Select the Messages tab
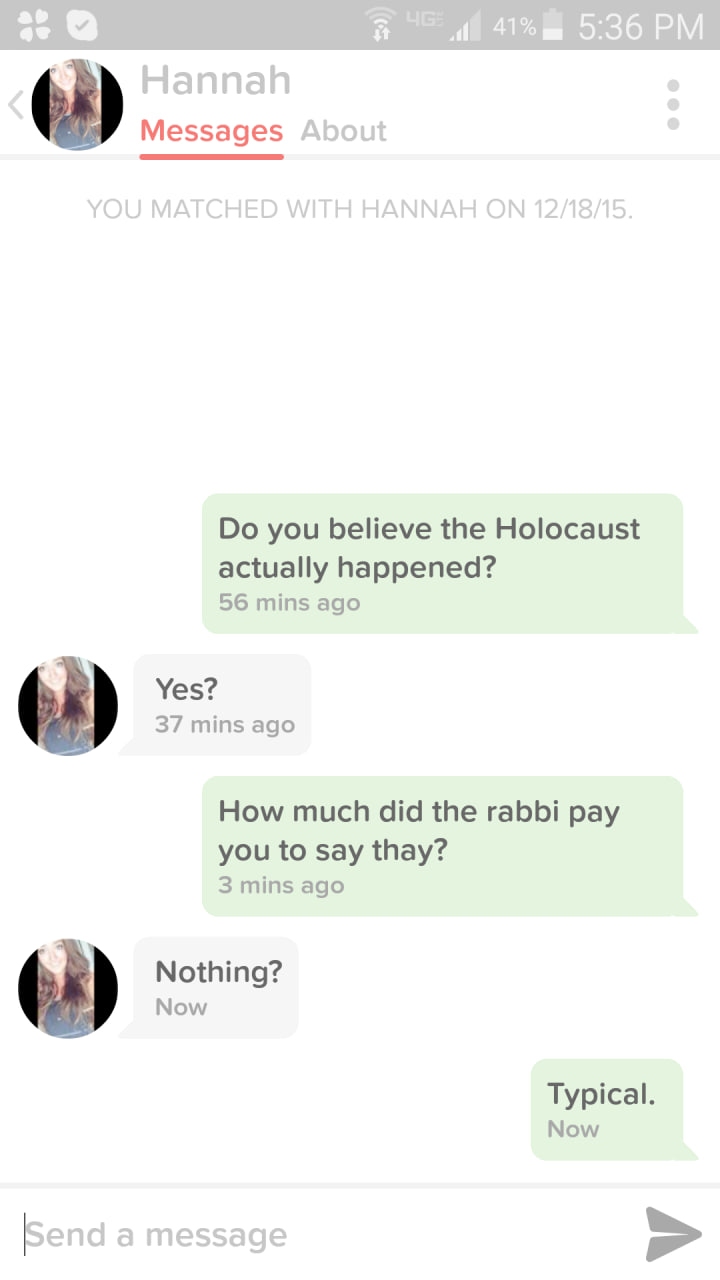The image size is (720, 1280). coord(212,131)
